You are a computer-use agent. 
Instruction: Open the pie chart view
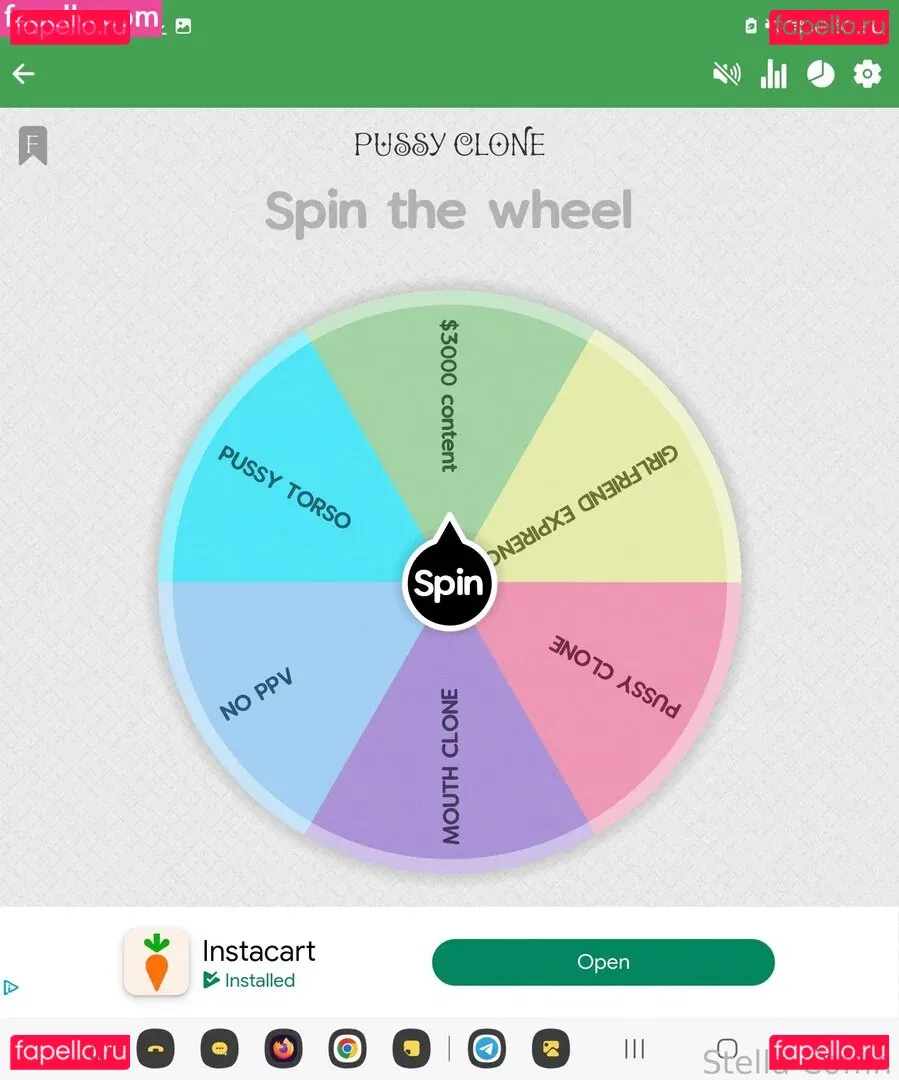820,74
